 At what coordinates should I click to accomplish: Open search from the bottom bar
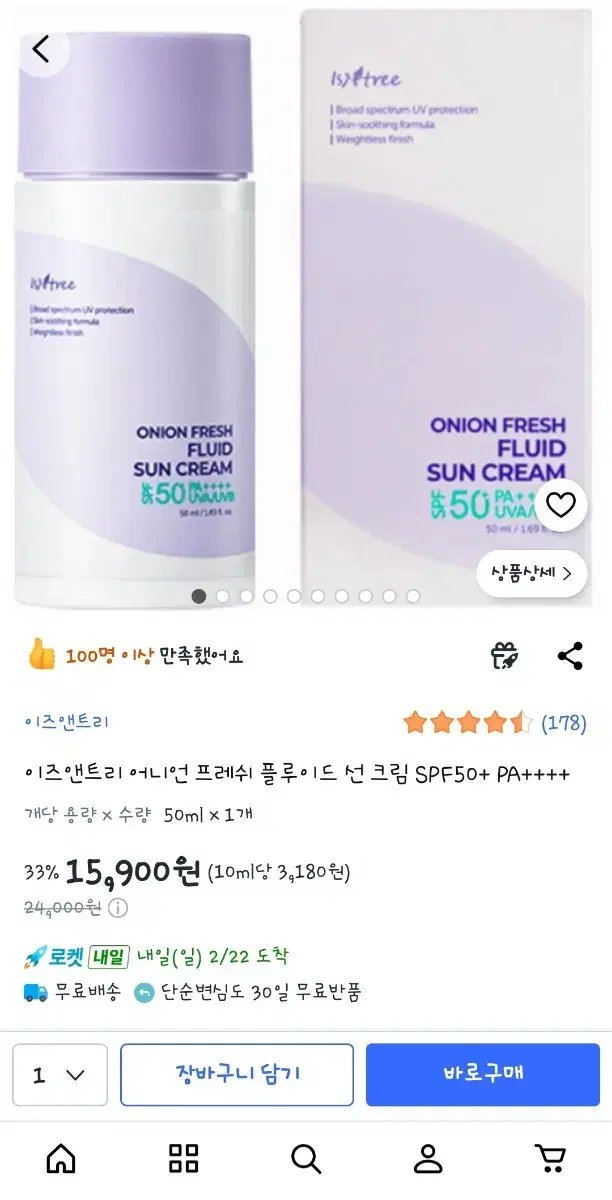pos(306,1159)
